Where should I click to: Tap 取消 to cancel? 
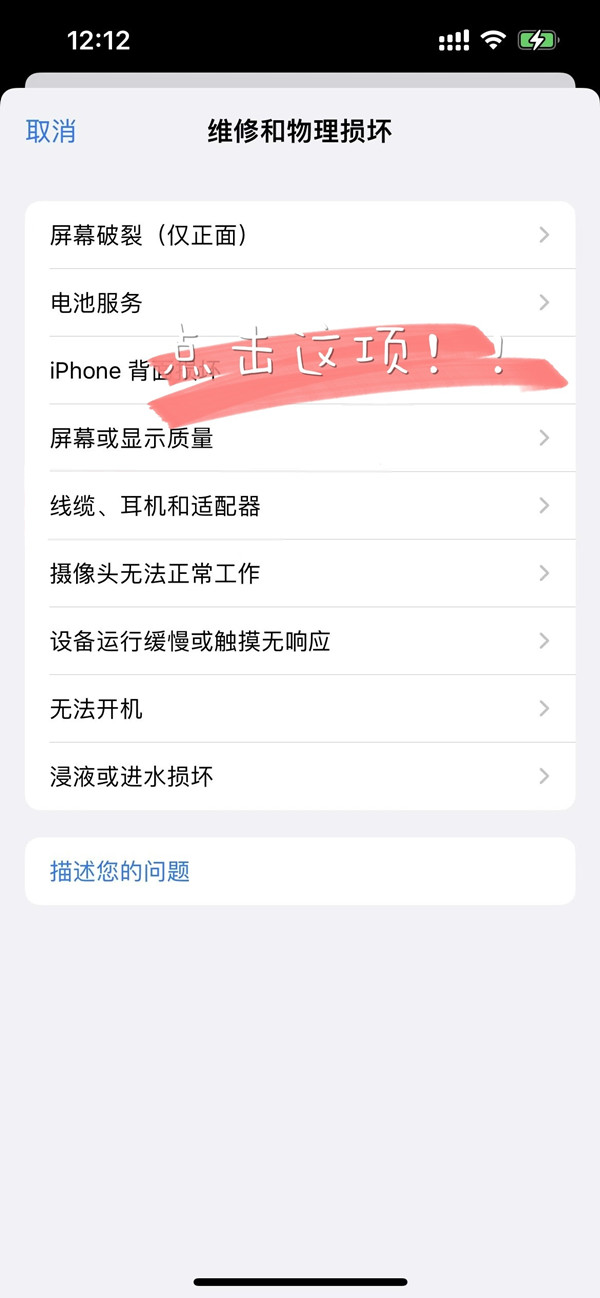click(51, 132)
